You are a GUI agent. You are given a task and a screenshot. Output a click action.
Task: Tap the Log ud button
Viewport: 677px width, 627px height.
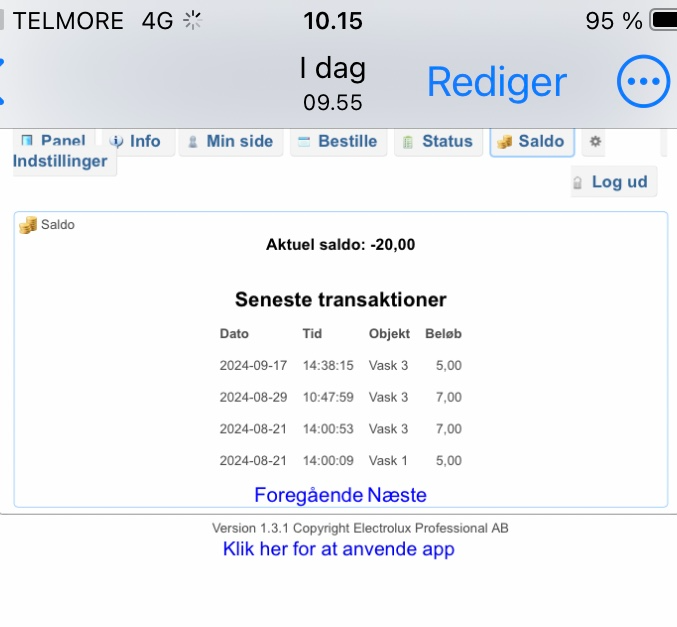point(613,182)
